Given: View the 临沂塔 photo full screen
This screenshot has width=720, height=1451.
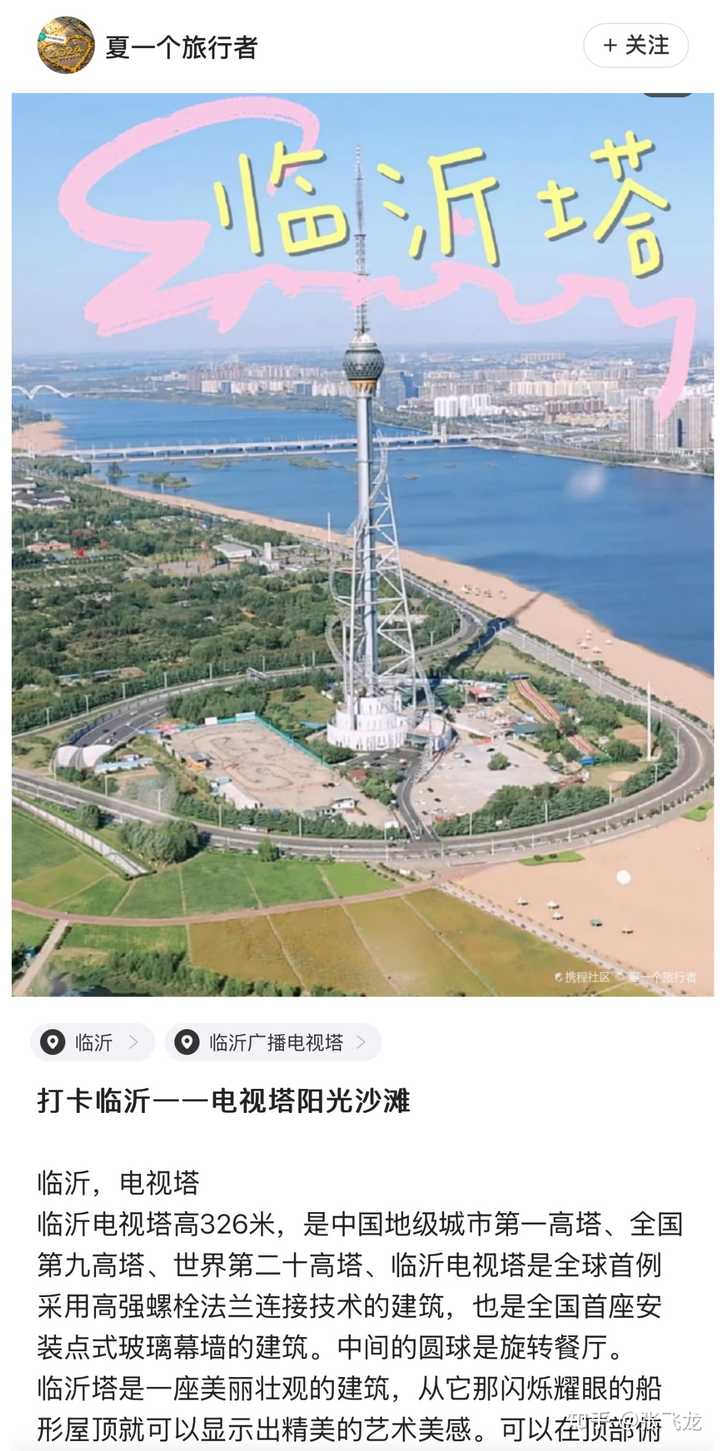Looking at the screenshot, I should pyautogui.click(x=362, y=545).
